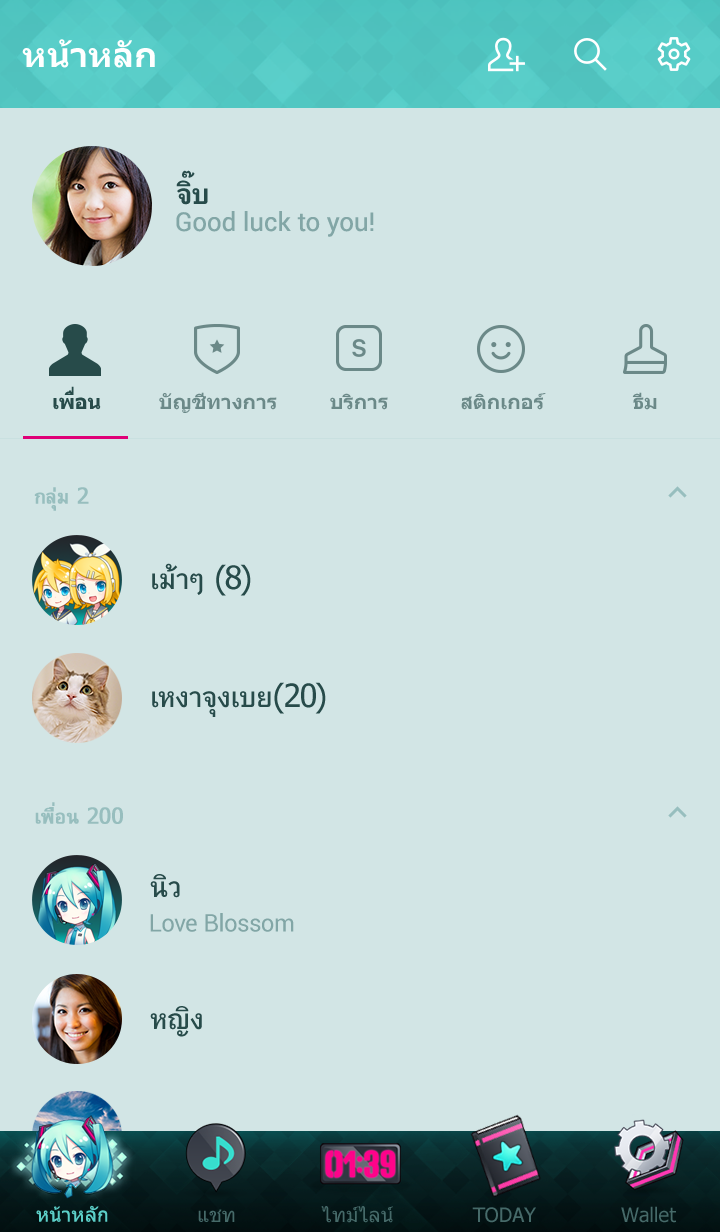Open the settings gear
720x1232 pixels.
(673, 54)
